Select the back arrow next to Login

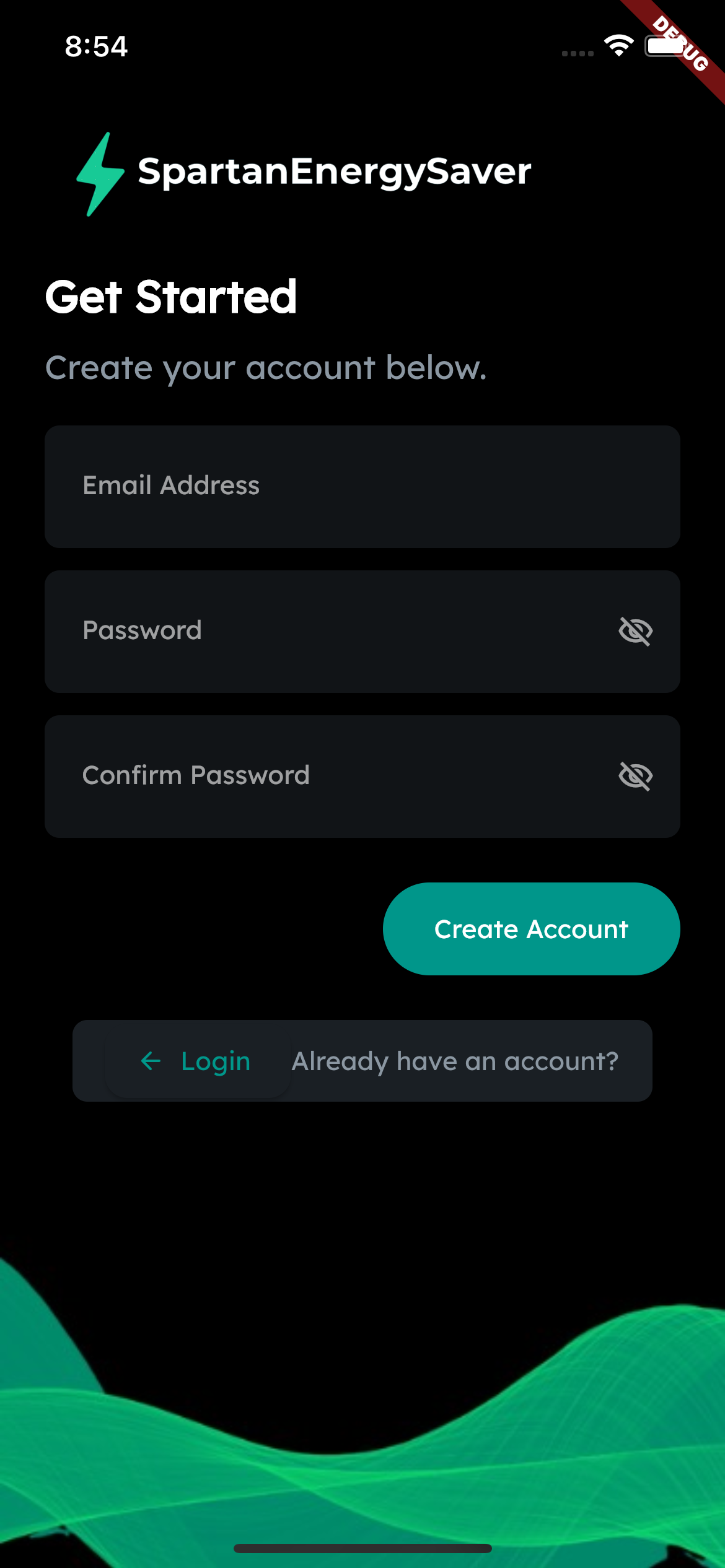(151, 1061)
